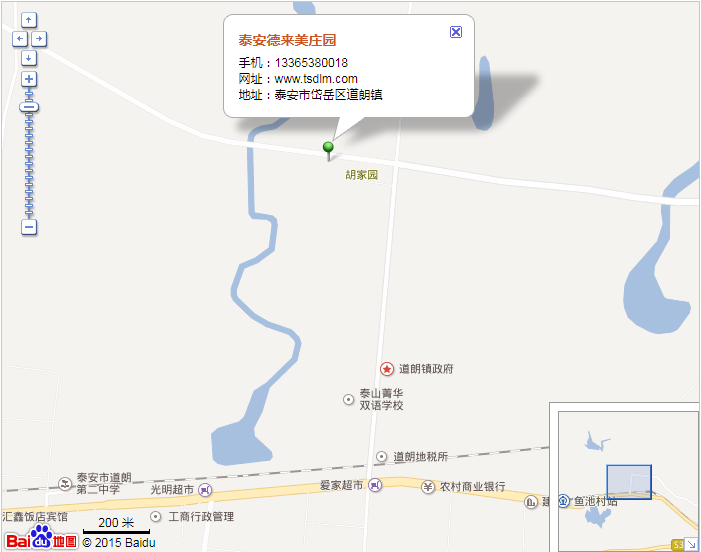The height and width of the screenshot is (552, 701).
Task: Select the 农村商业银行 map point
Action: coord(428,486)
